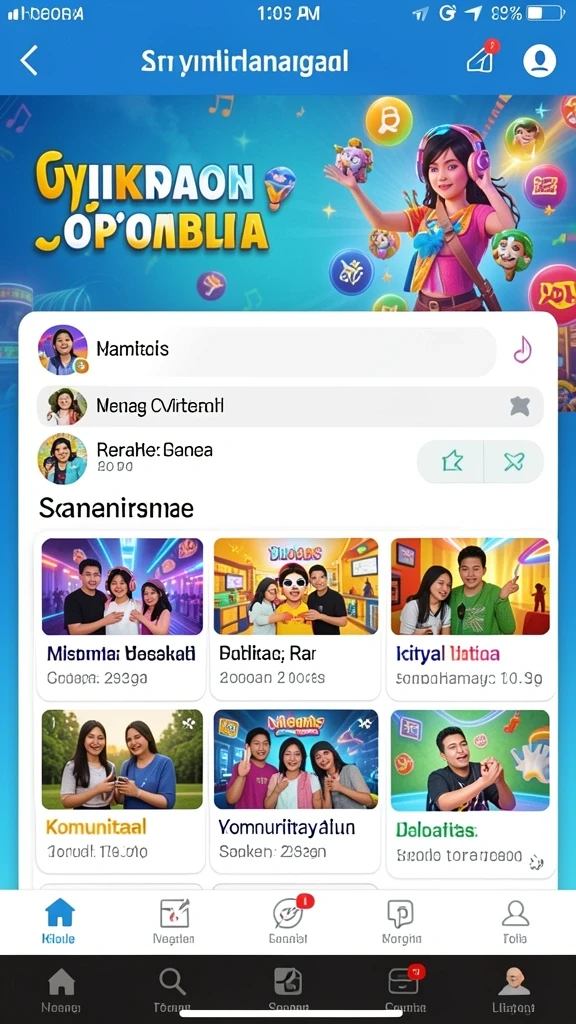Viewport: 576px width, 1024px height.
Task: Open the Botlitac; Rar card
Action: [x=295, y=616]
